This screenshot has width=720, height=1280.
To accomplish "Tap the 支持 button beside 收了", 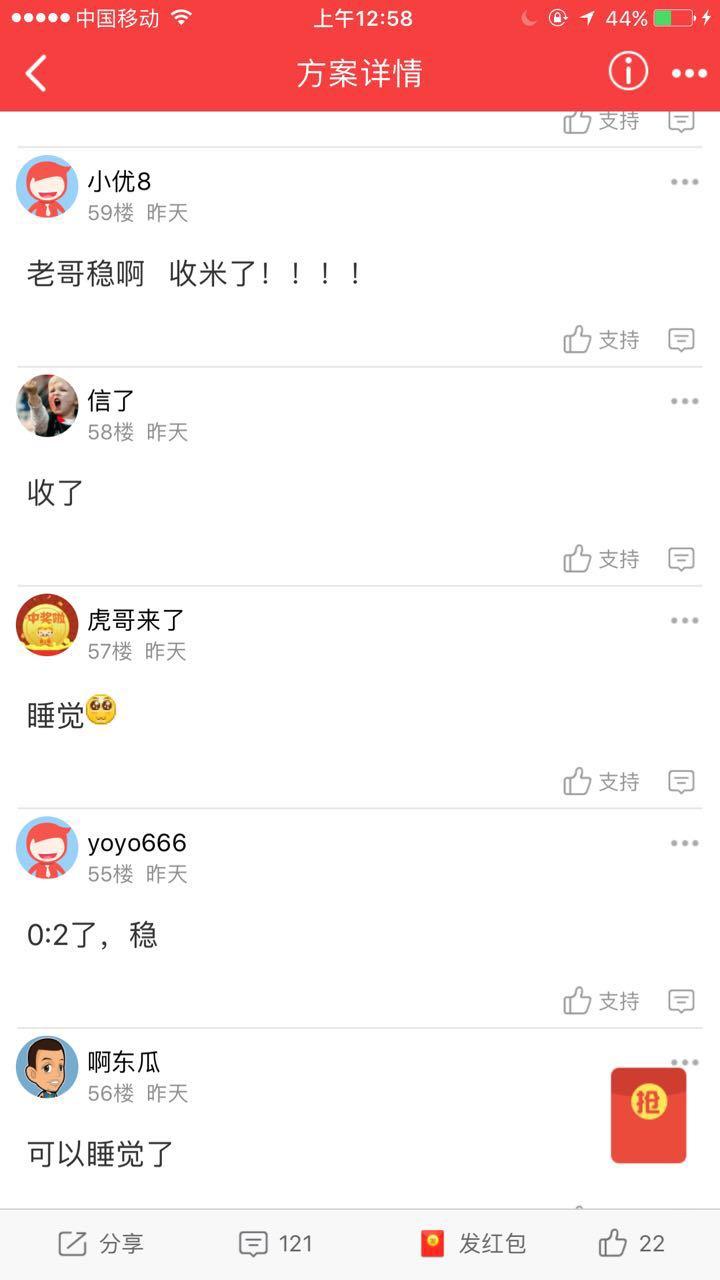I will coord(601,559).
